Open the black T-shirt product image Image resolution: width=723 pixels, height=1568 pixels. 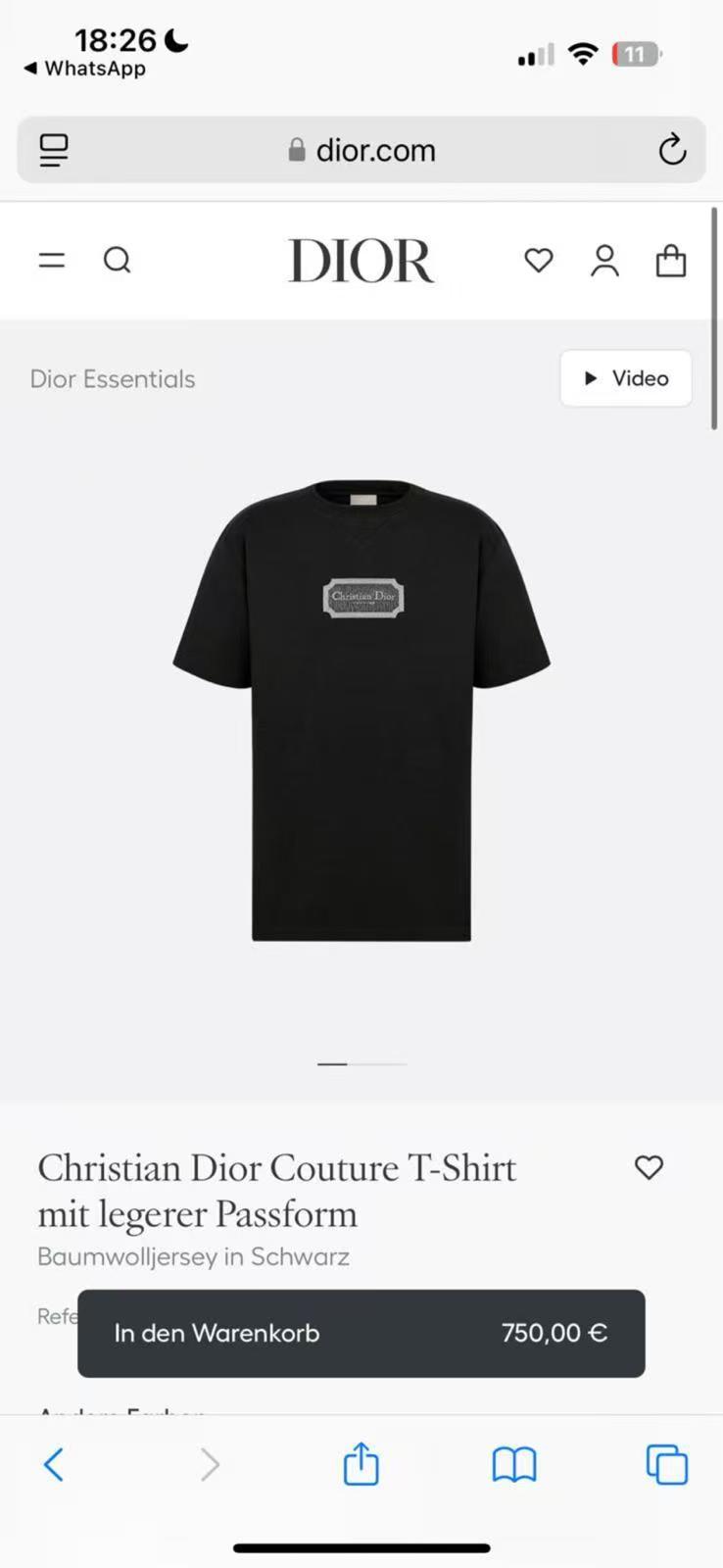(x=361, y=710)
